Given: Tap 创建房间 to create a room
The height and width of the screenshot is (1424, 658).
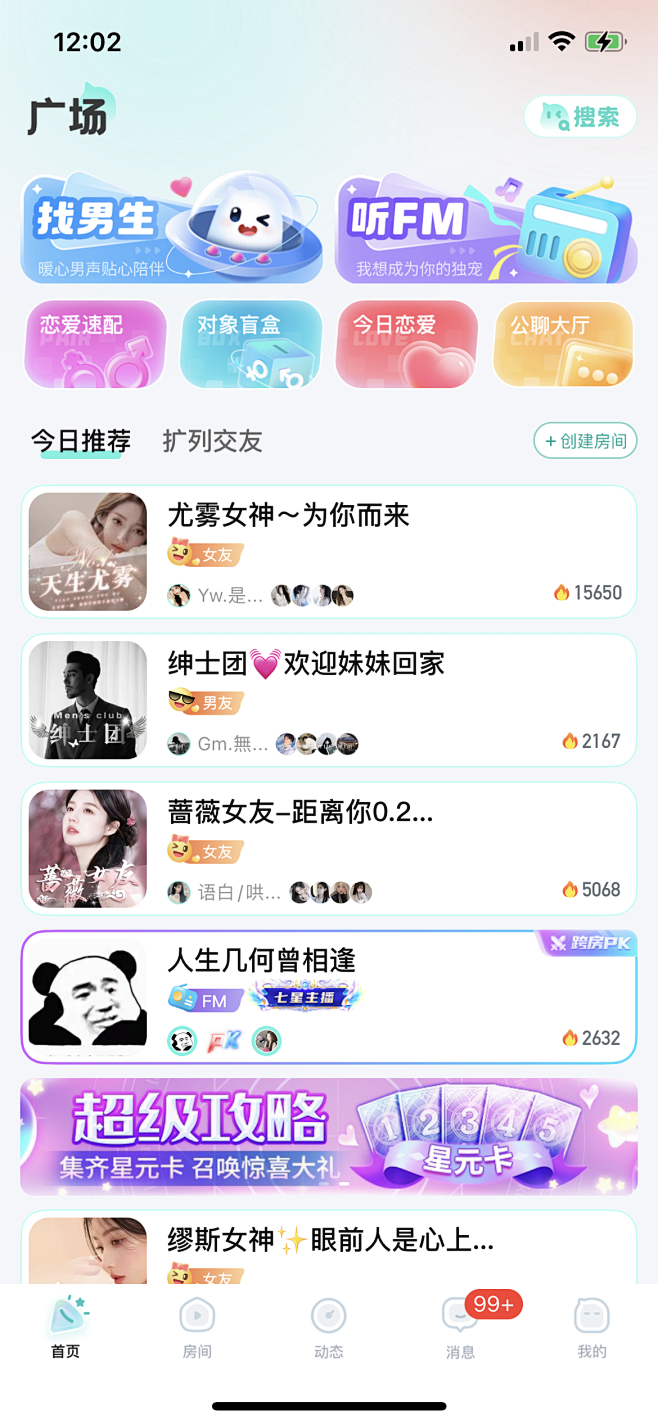Looking at the screenshot, I should tap(585, 441).
